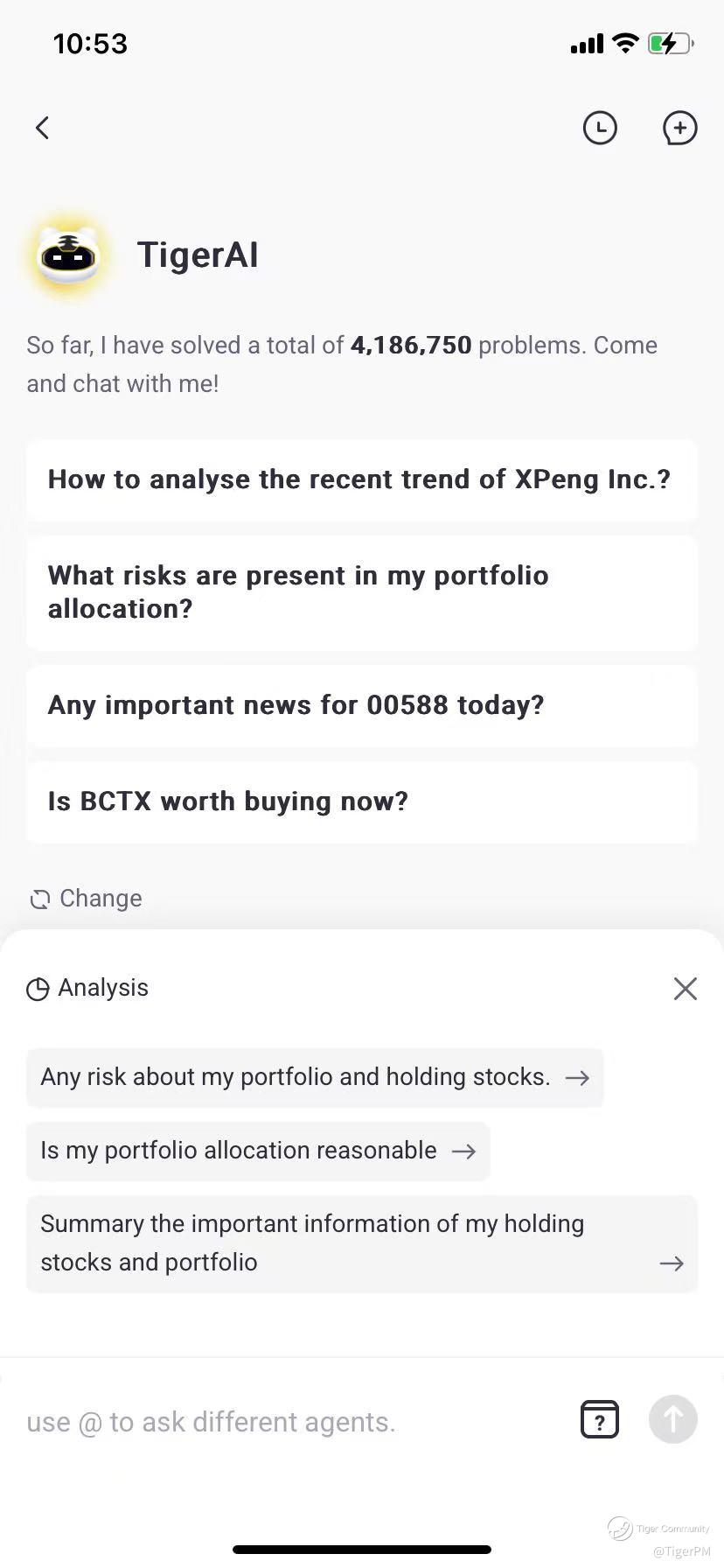Tap Change to refresh suggested questions
The width and height of the screenshot is (724, 1568).
pos(87,899)
